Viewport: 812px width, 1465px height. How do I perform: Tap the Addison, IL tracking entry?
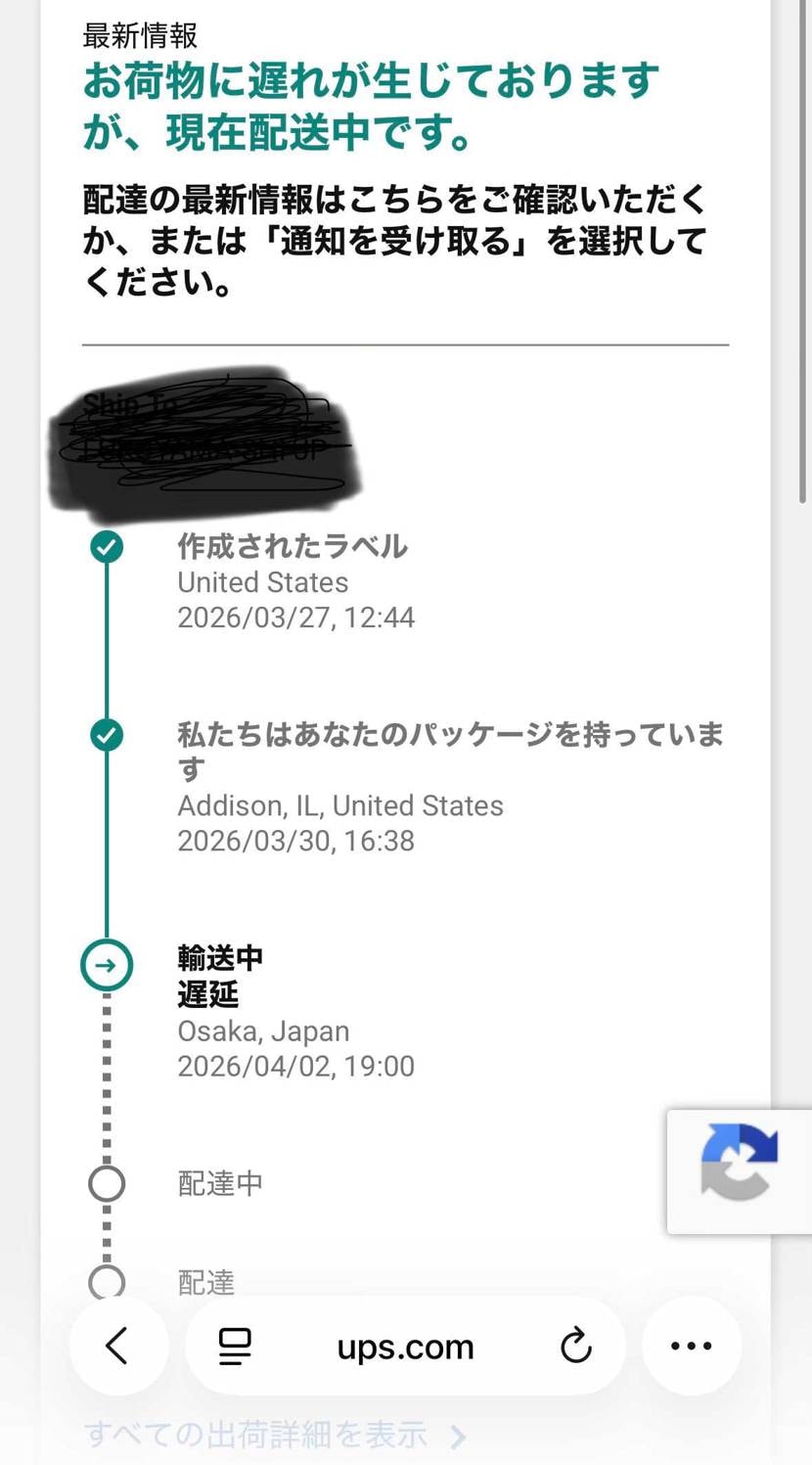click(x=340, y=805)
